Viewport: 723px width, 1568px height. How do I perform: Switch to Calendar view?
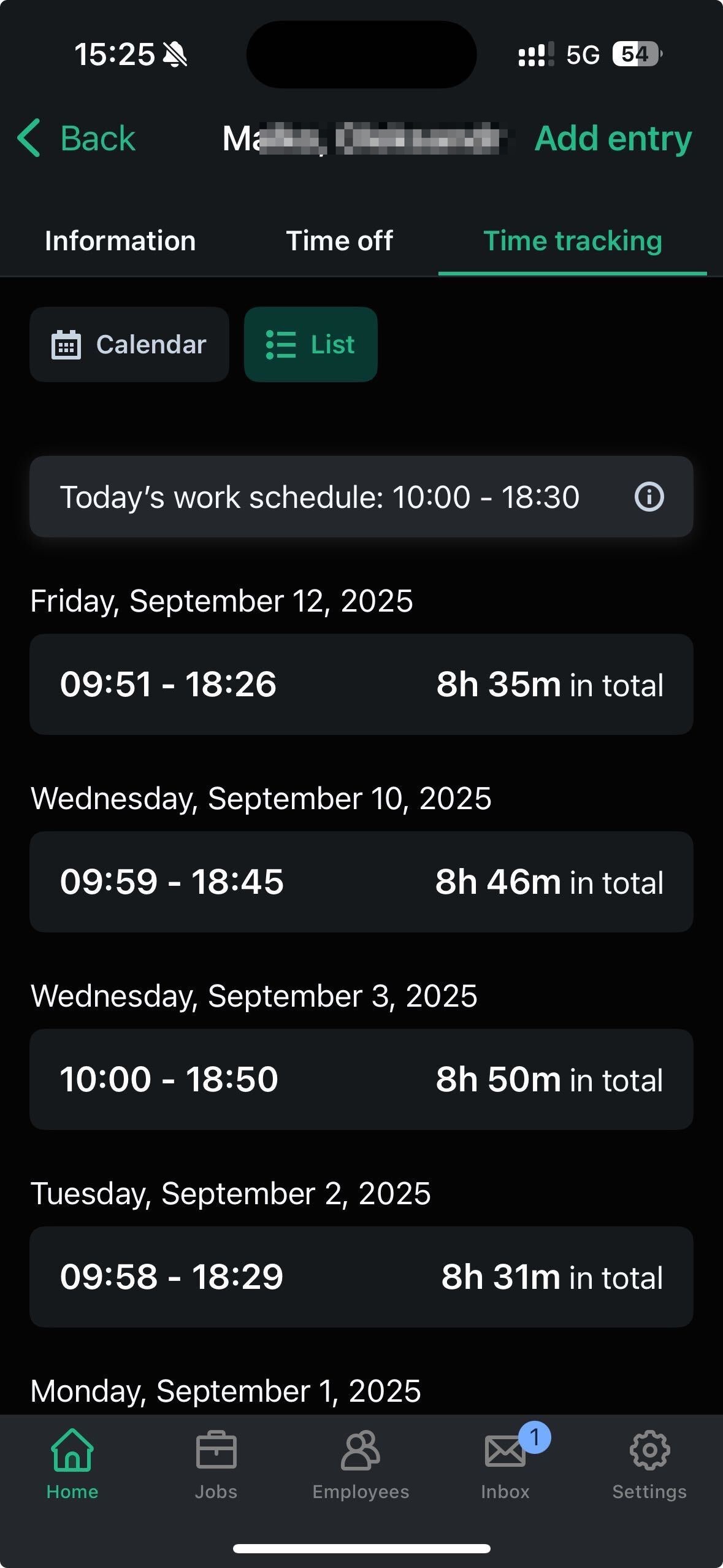point(129,345)
